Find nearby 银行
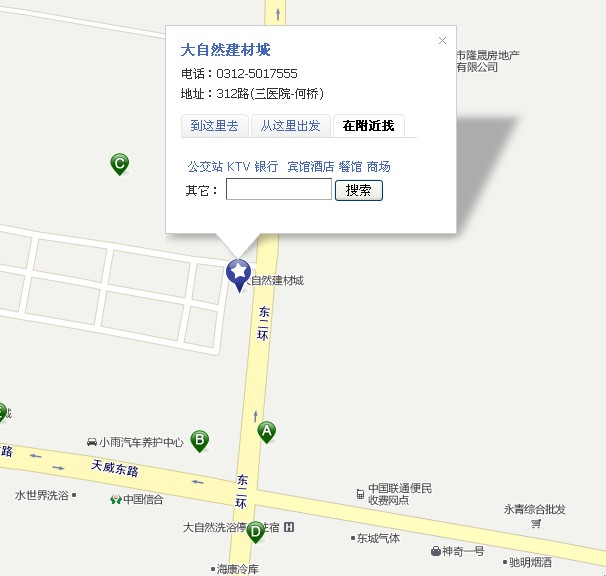The image size is (606, 576). coord(266,167)
